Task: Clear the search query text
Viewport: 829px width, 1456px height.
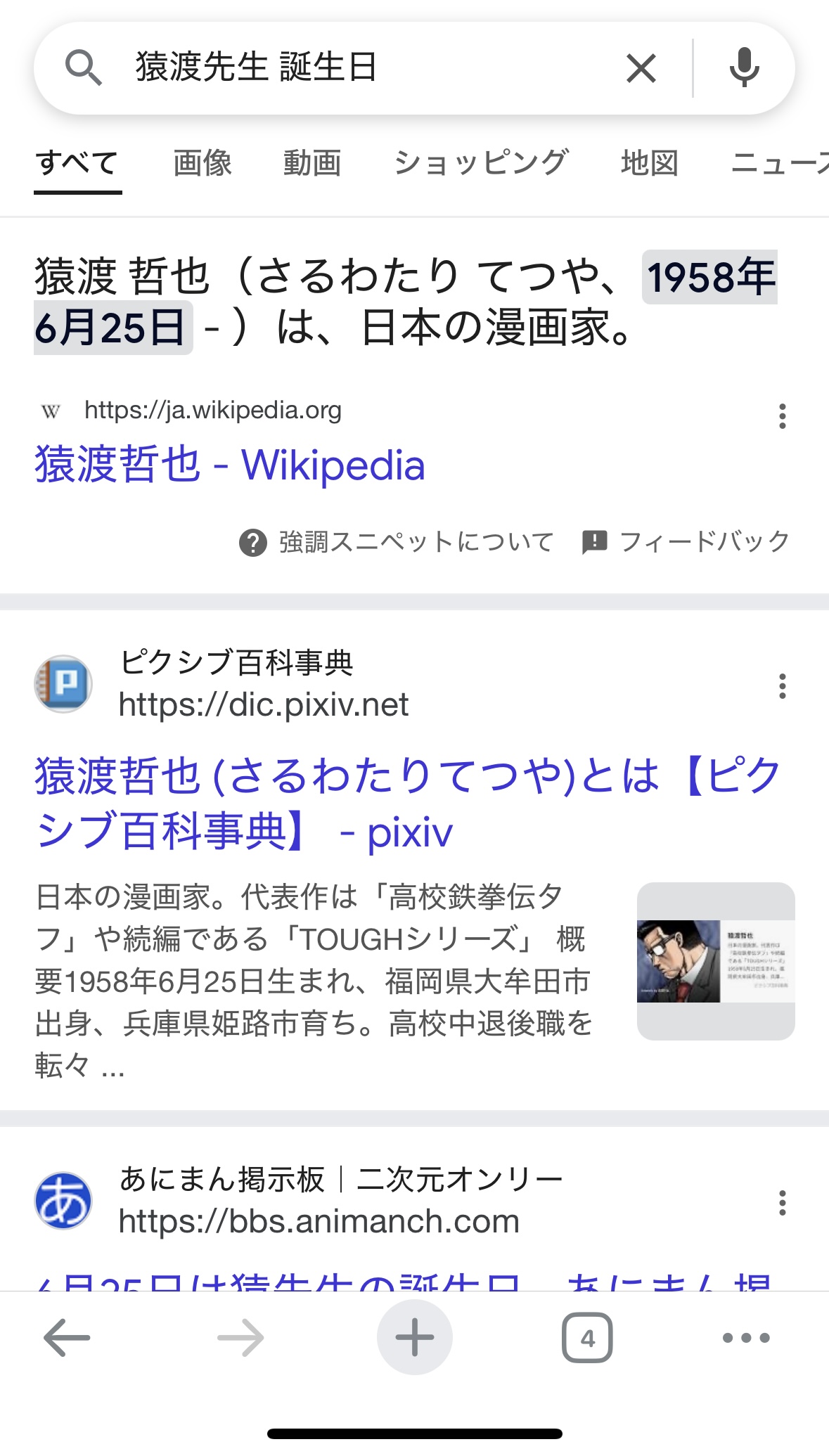Action: click(x=641, y=68)
